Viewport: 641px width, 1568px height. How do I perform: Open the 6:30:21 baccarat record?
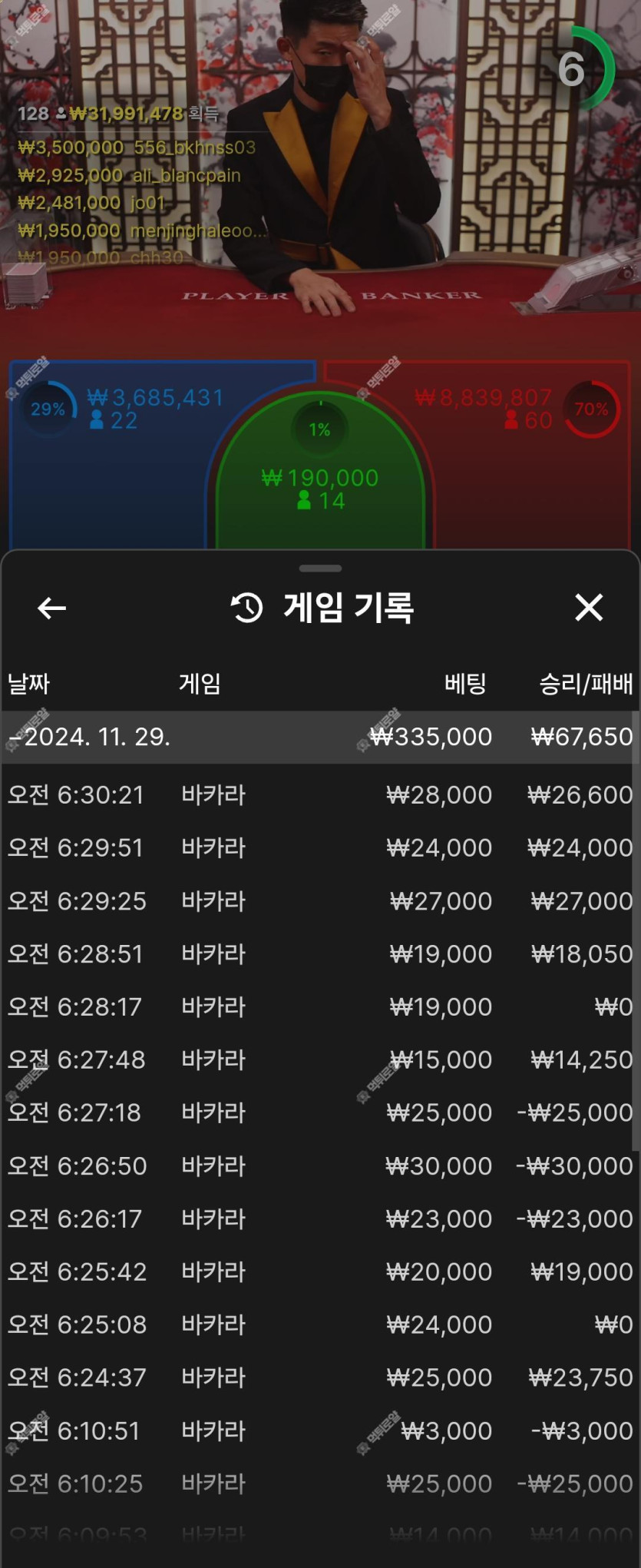click(319, 794)
